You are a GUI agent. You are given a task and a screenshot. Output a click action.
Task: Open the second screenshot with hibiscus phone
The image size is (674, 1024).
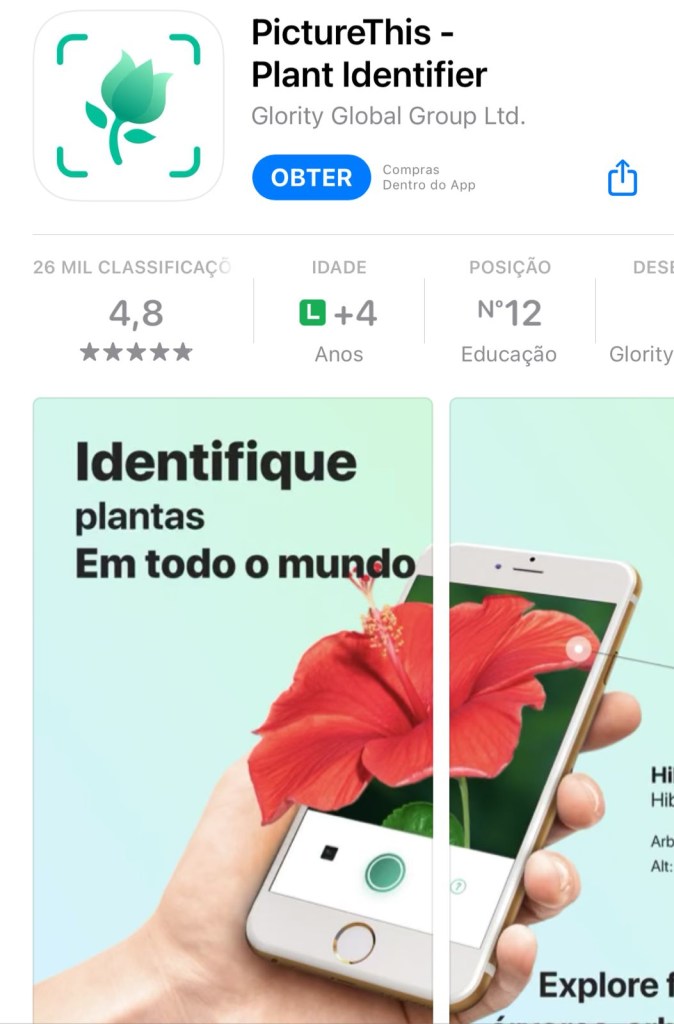coord(562,700)
